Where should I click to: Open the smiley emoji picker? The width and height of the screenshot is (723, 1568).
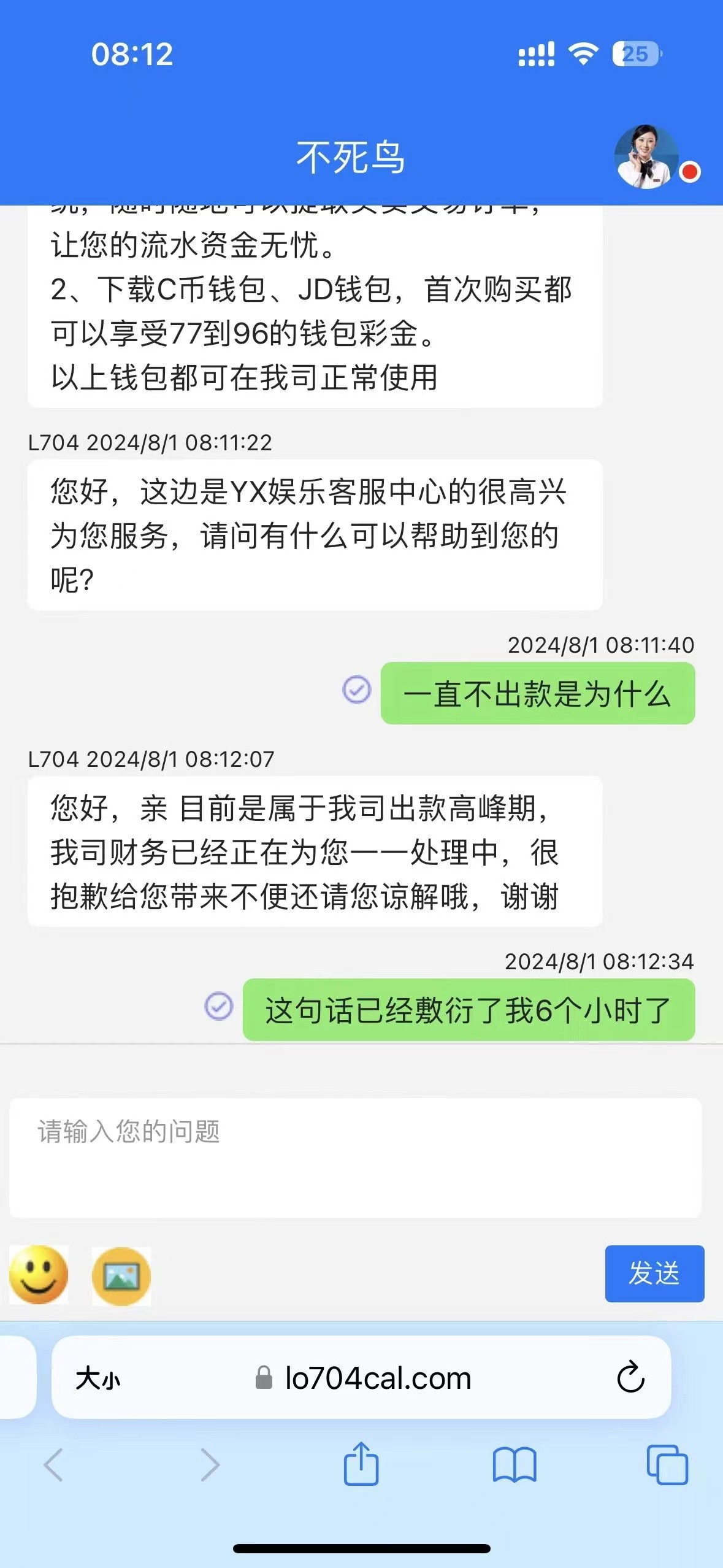tap(38, 1276)
